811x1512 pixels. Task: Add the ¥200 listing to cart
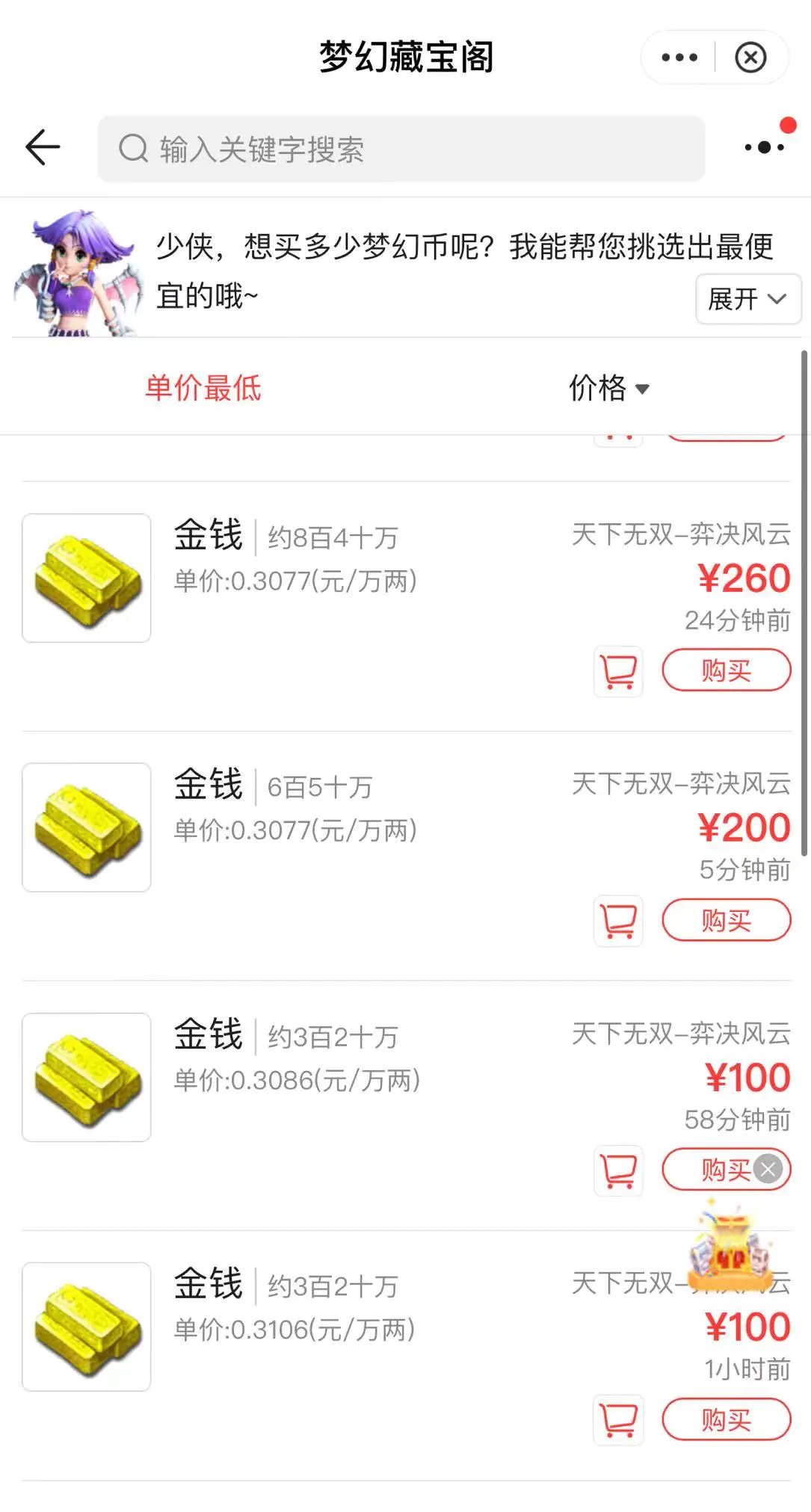coord(618,921)
